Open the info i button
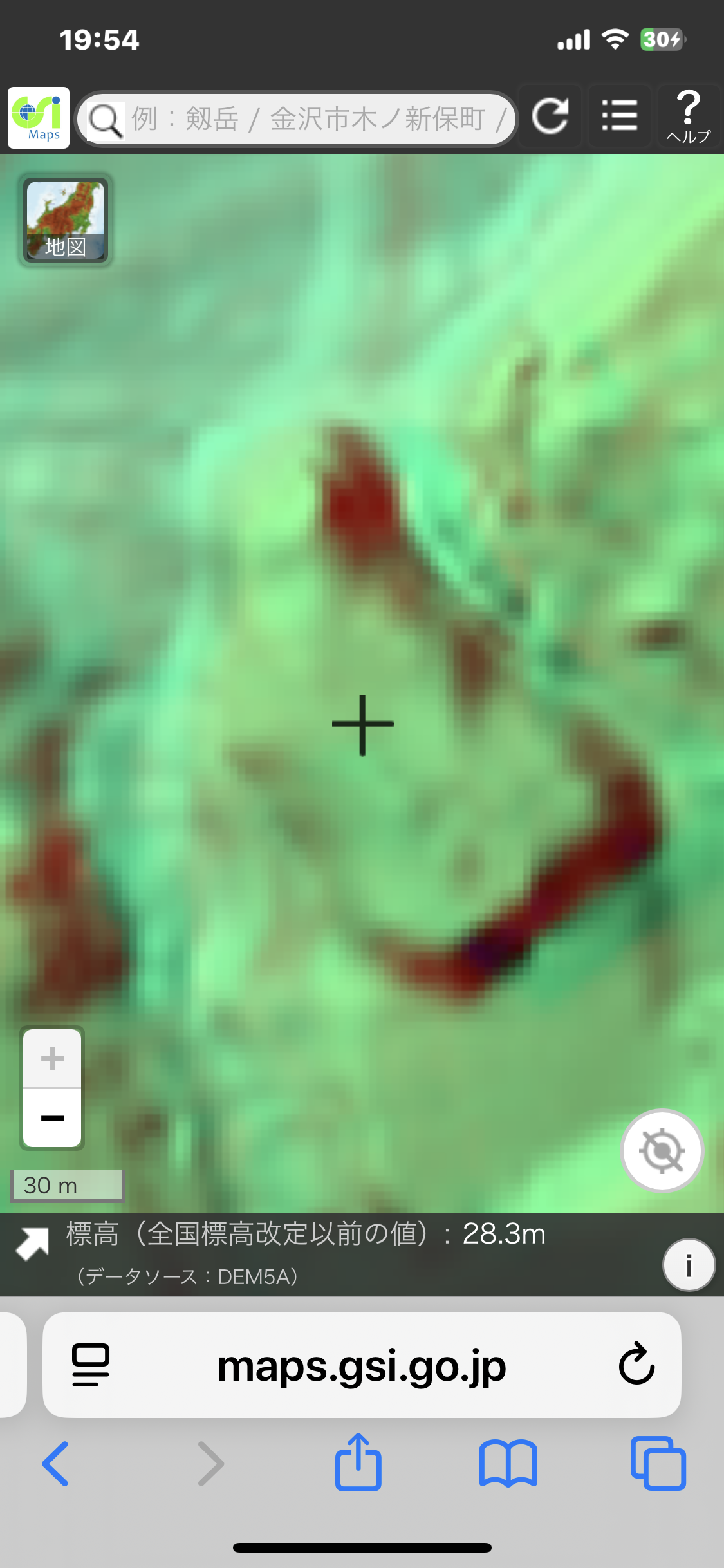This screenshot has height=1568, width=724. click(689, 1265)
